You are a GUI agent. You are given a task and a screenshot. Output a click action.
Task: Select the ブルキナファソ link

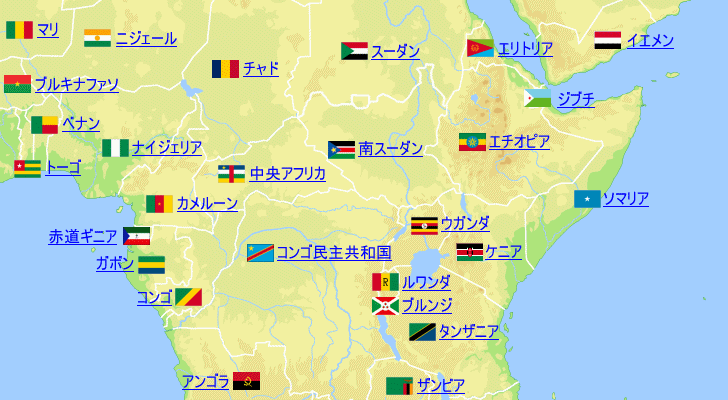pos(76,85)
